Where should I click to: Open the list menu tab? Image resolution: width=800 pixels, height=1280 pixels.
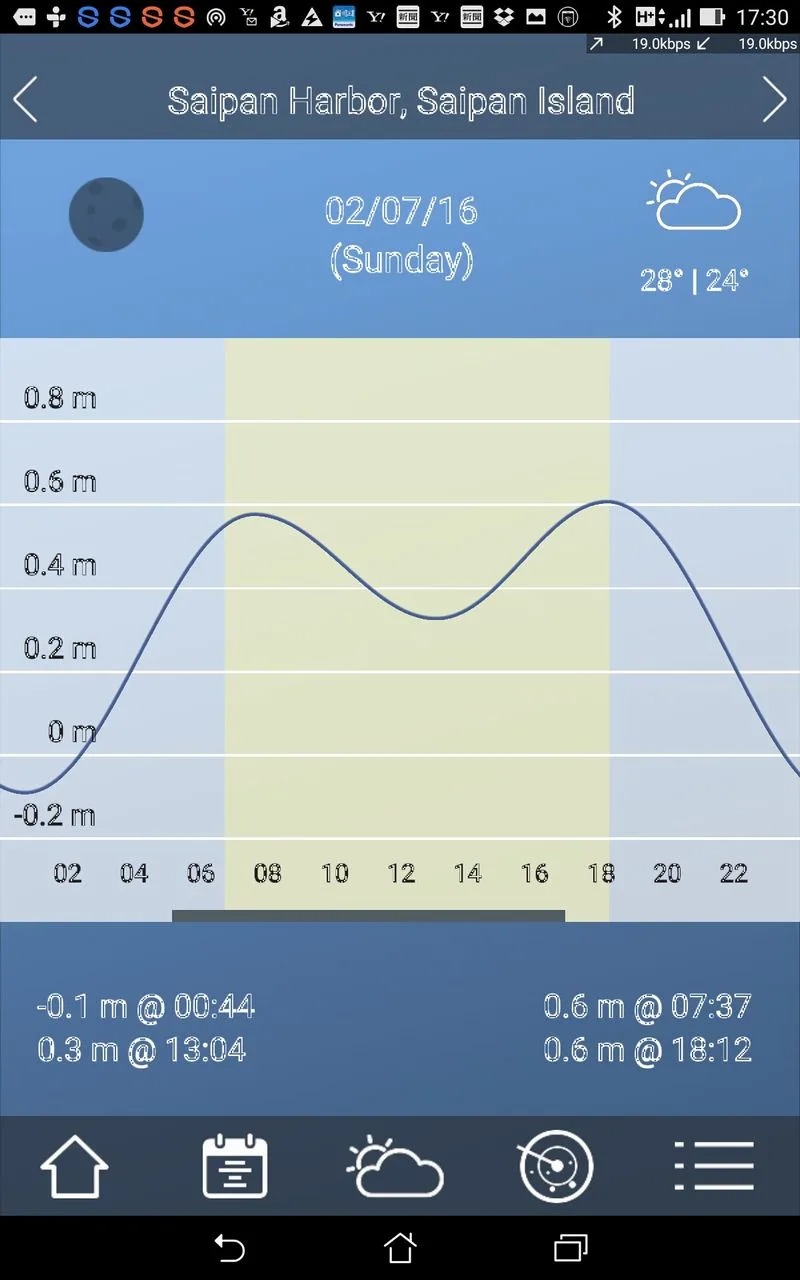pyautogui.click(x=714, y=1166)
